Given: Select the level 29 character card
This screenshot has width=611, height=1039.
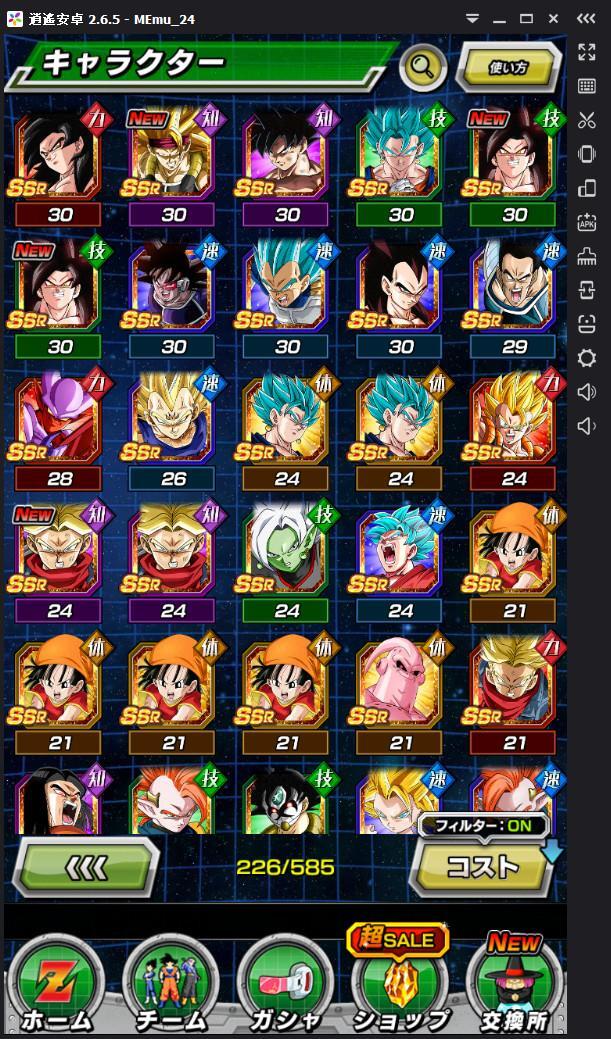Looking at the screenshot, I should click(514, 285).
